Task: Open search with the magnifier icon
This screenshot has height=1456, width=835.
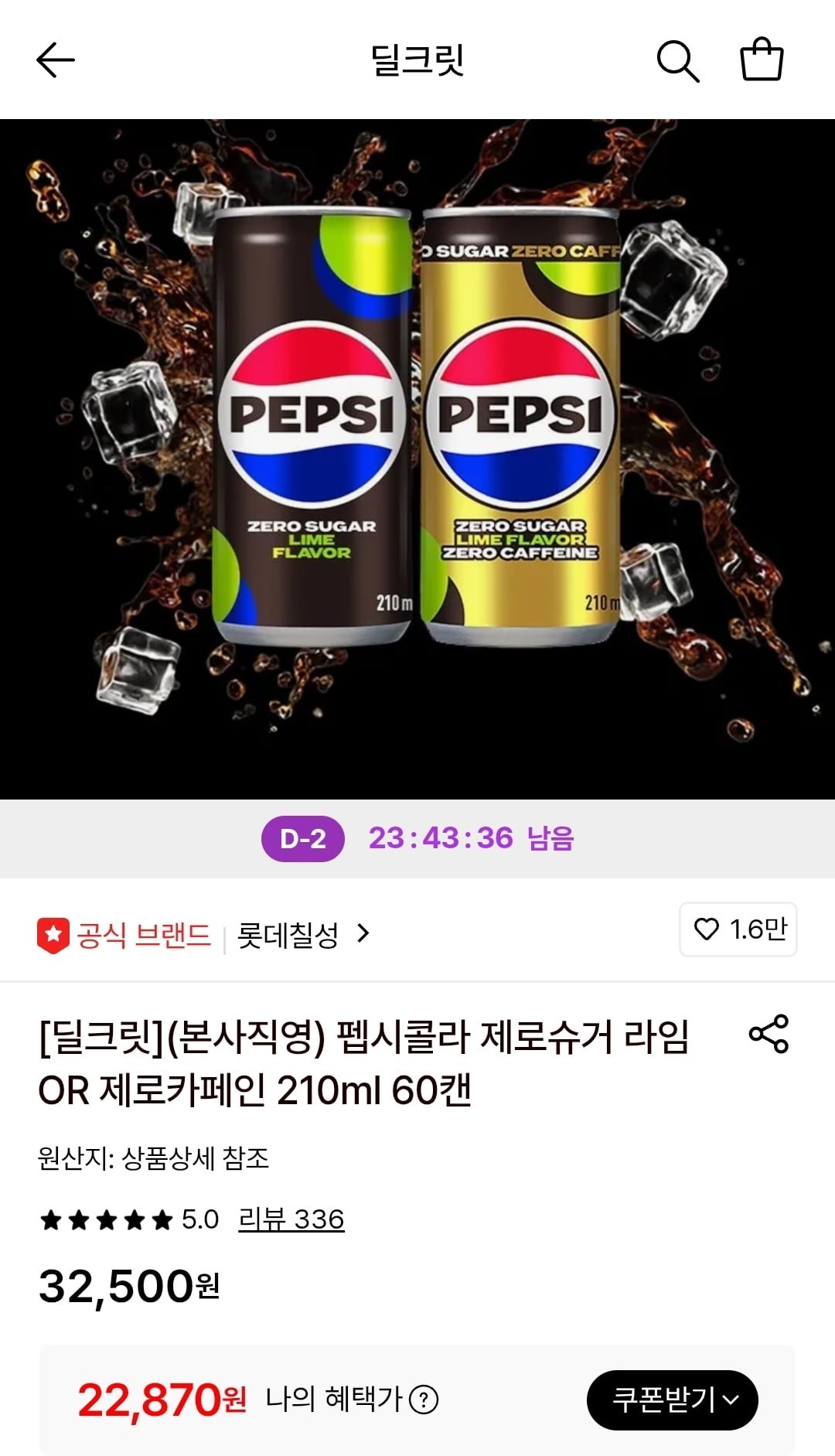Action: (677, 60)
